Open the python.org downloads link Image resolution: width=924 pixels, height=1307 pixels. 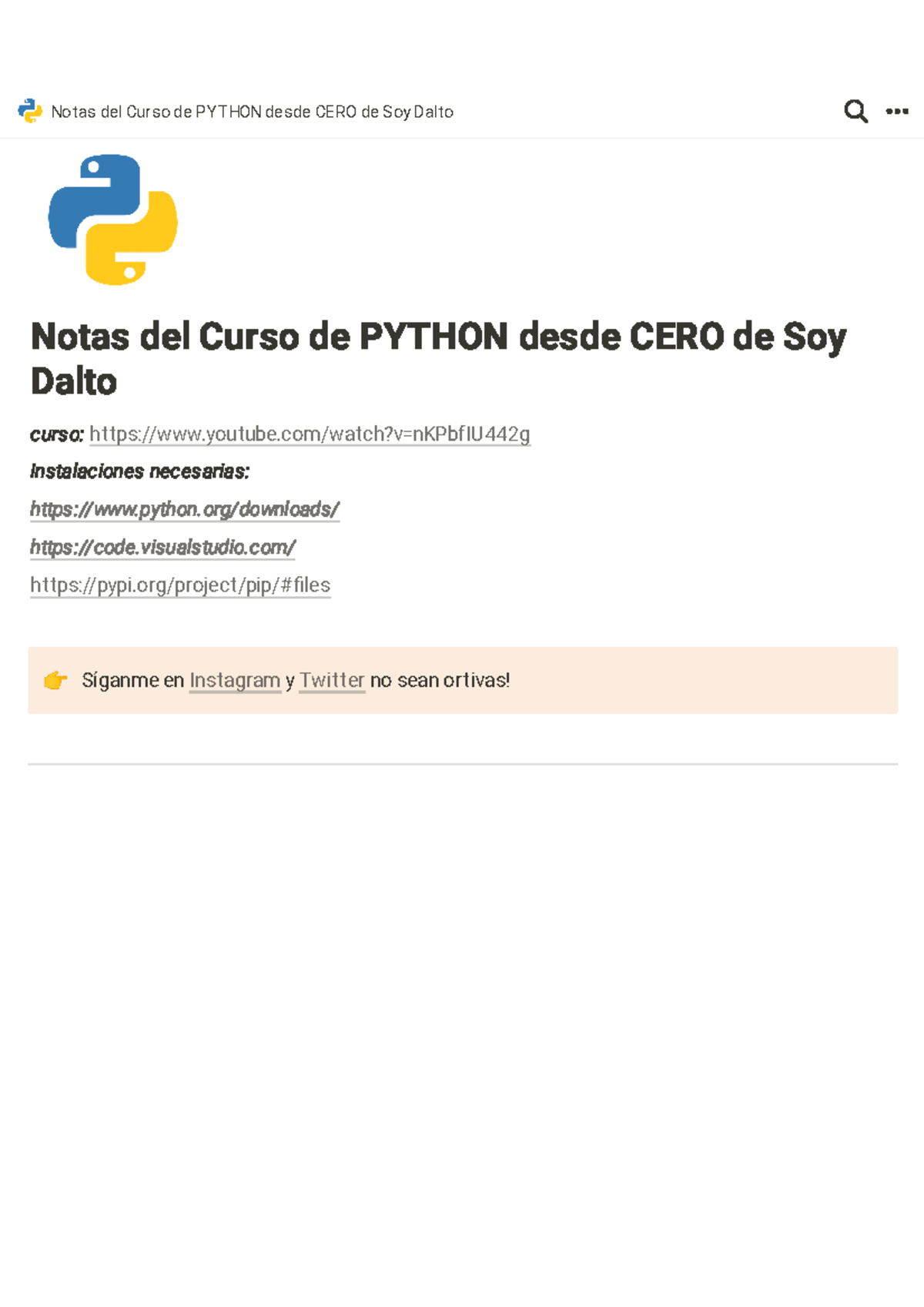click(x=184, y=509)
